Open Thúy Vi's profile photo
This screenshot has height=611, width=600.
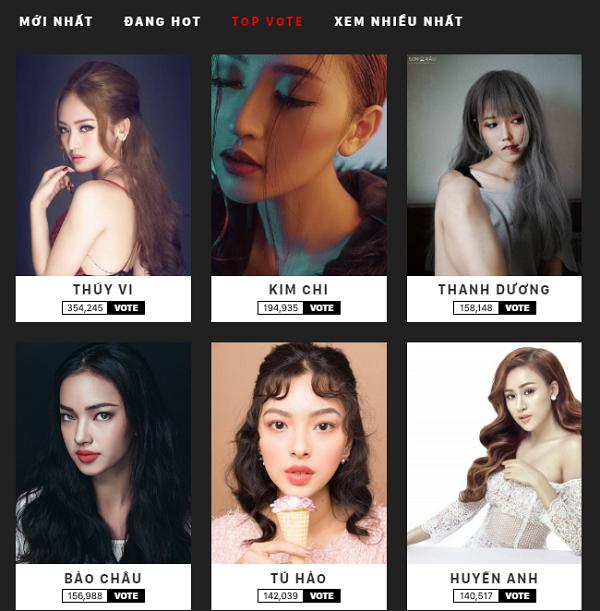(x=103, y=165)
